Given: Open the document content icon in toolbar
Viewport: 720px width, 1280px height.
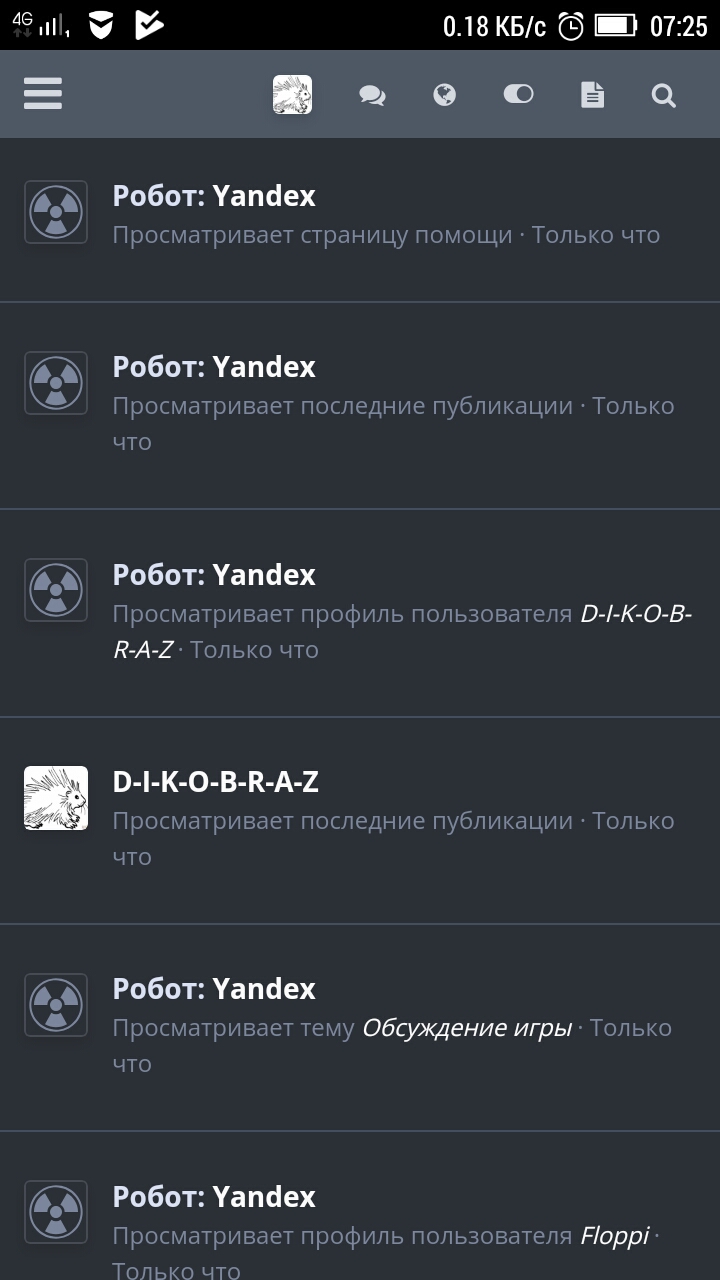Looking at the screenshot, I should [592, 95].
